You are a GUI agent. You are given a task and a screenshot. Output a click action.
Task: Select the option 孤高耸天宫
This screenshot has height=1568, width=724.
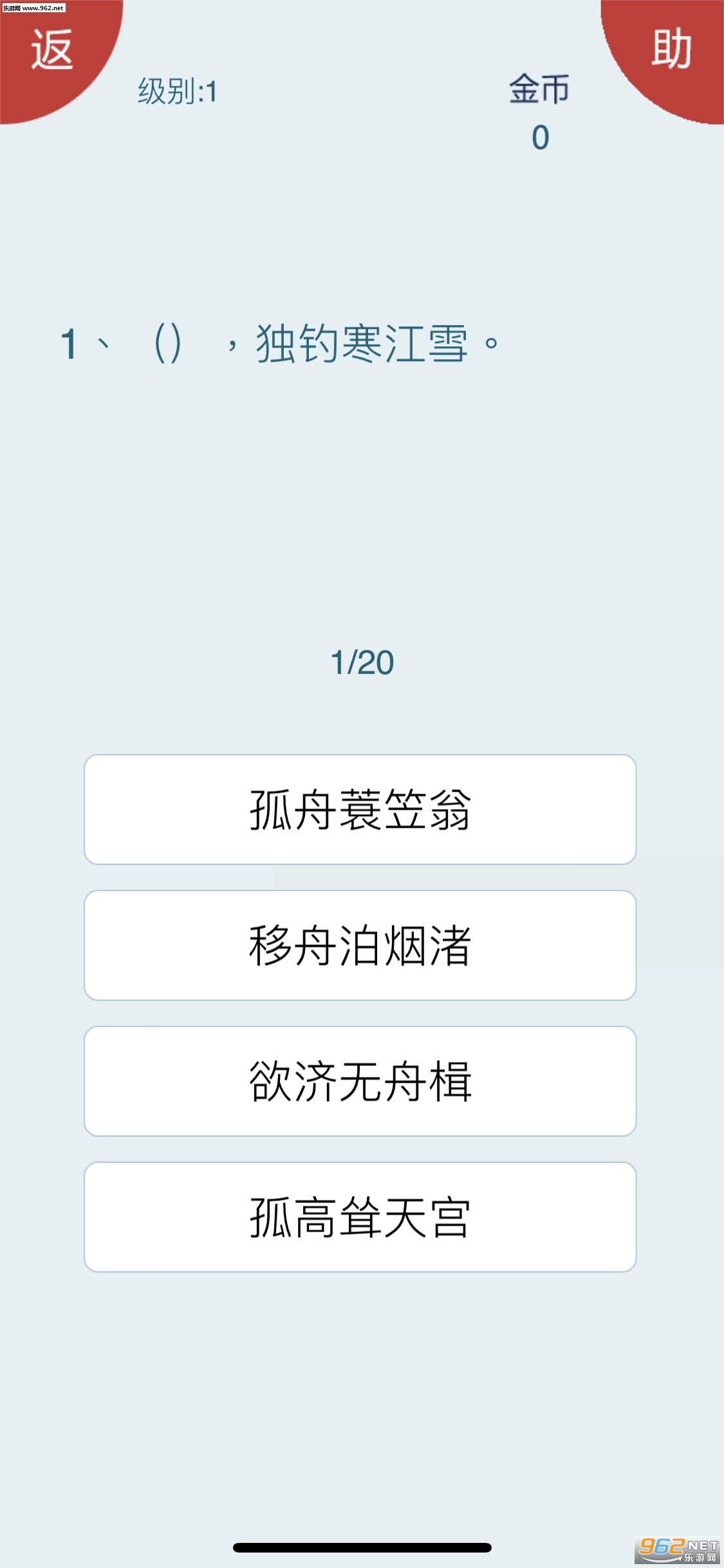tap(360, 1217)
